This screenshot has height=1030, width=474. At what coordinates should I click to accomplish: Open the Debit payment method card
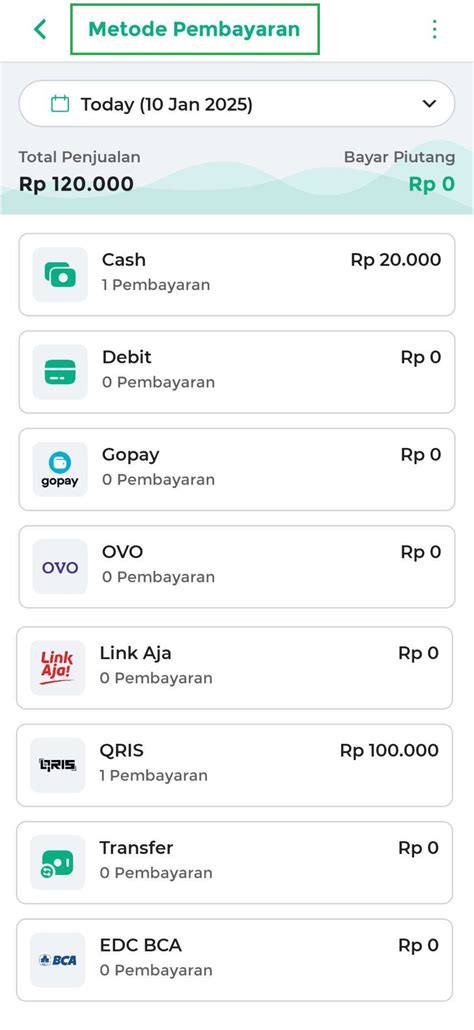(236, 372)
